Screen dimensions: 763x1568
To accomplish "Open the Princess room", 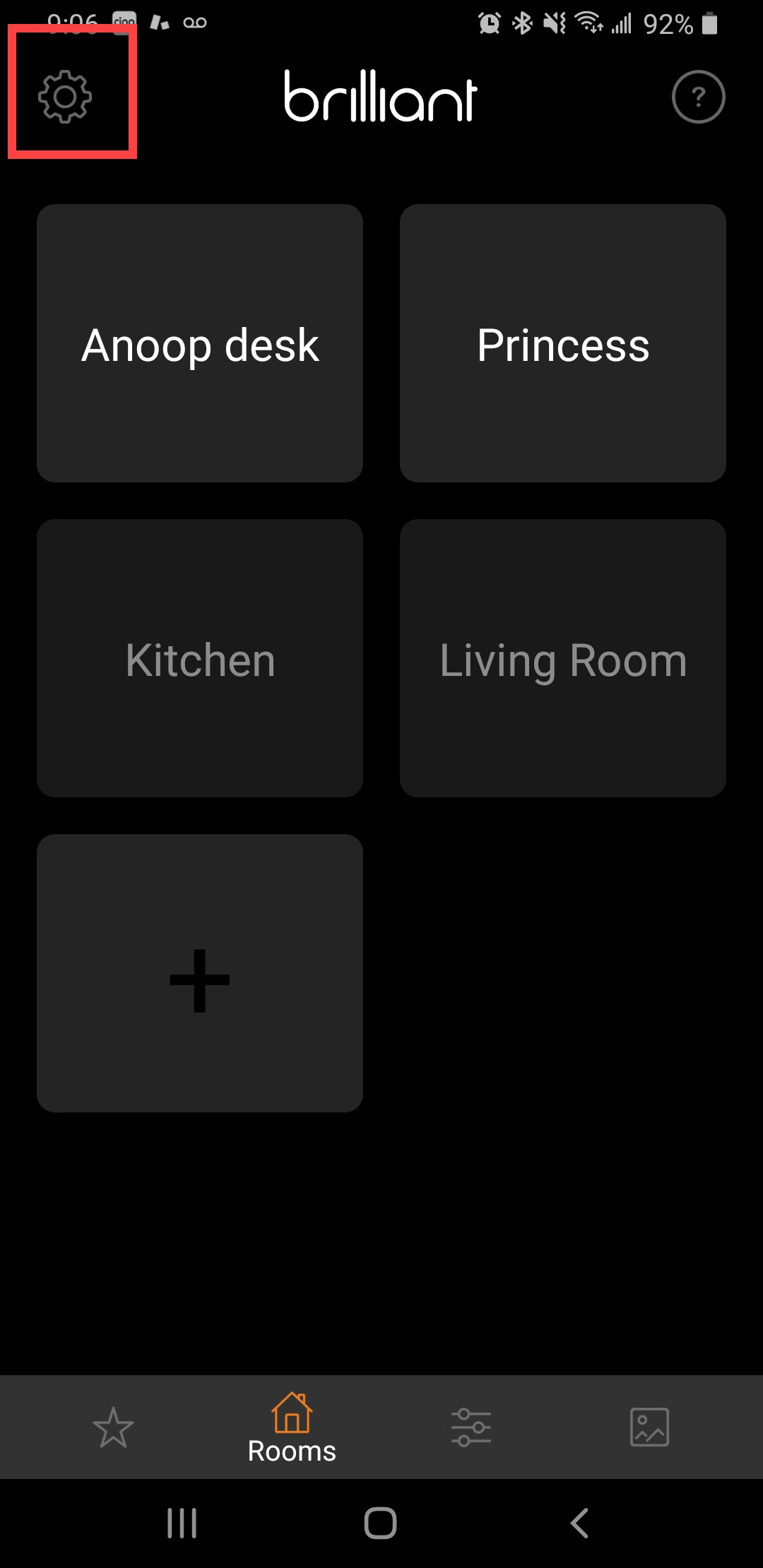I will (563, 343).
